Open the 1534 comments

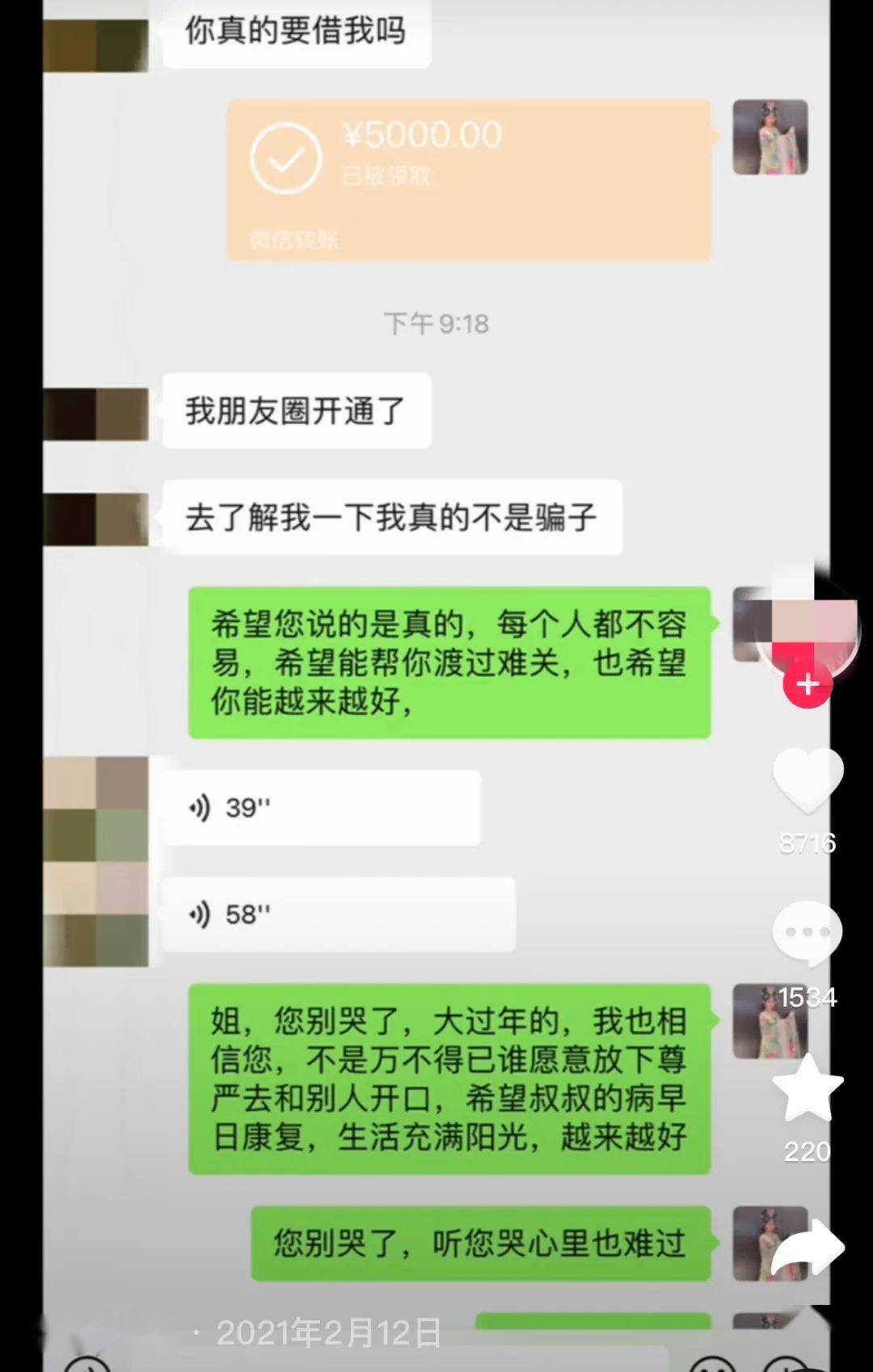pyautogui.click(x=808, y=933)
